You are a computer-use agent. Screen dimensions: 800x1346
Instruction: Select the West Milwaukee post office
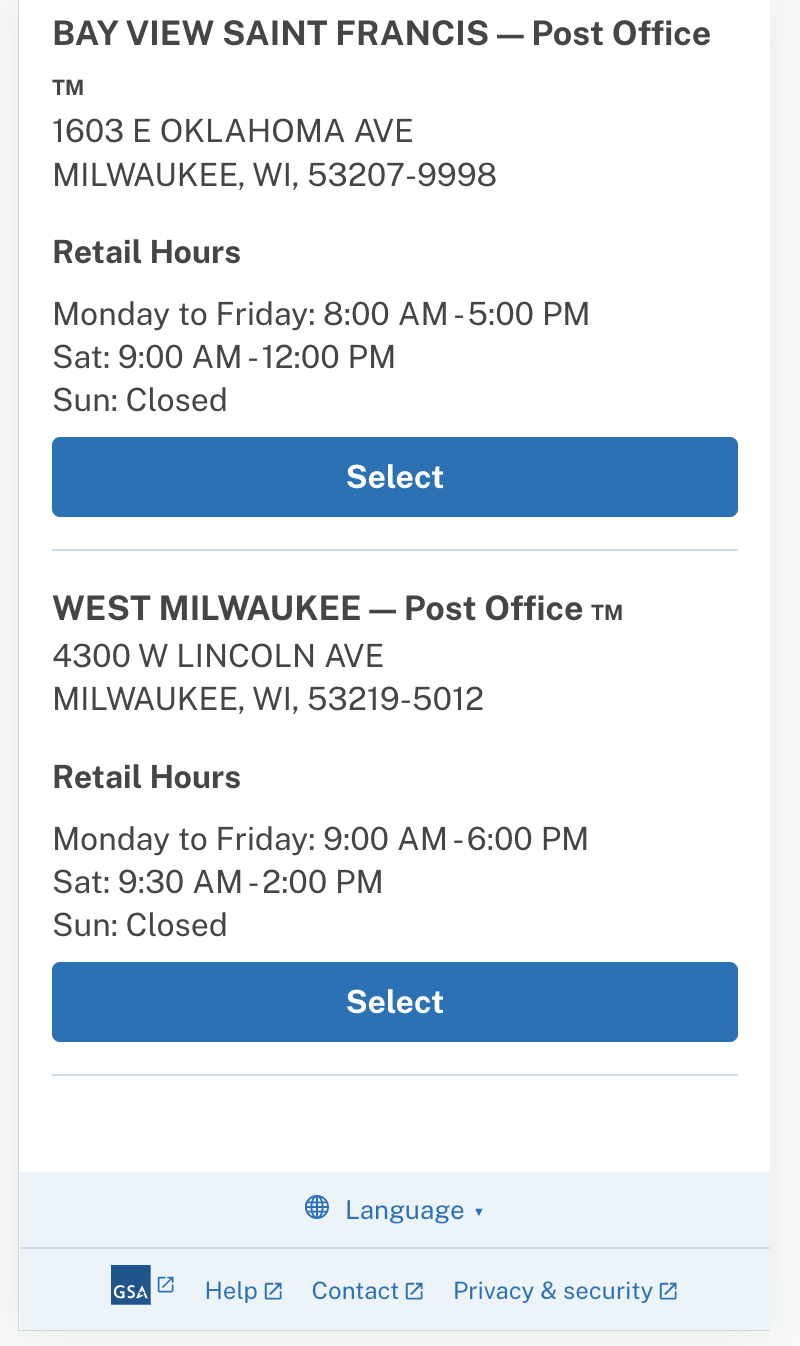tap(395, 1002)
